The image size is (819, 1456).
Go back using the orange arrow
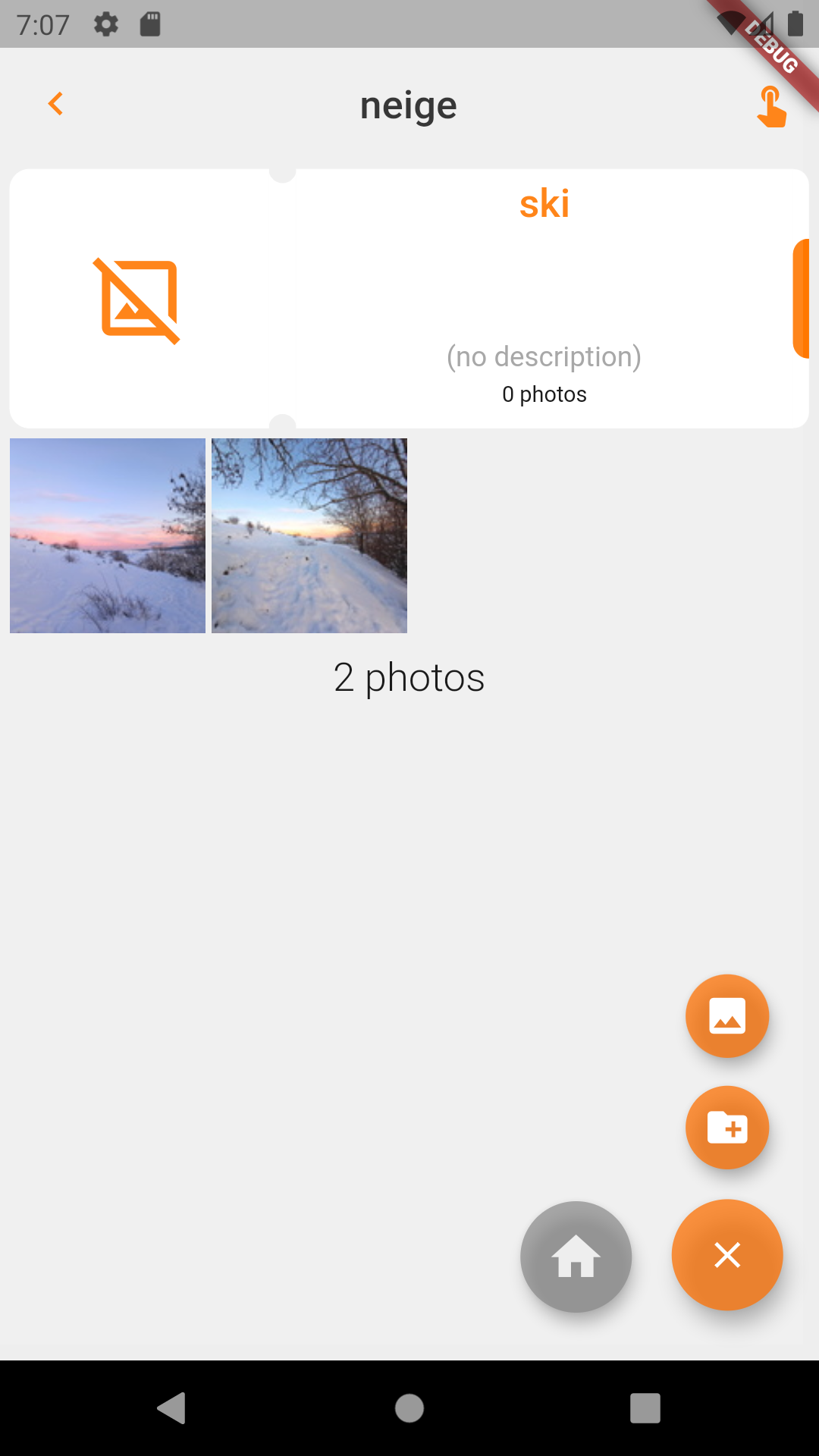click(55, 104)
